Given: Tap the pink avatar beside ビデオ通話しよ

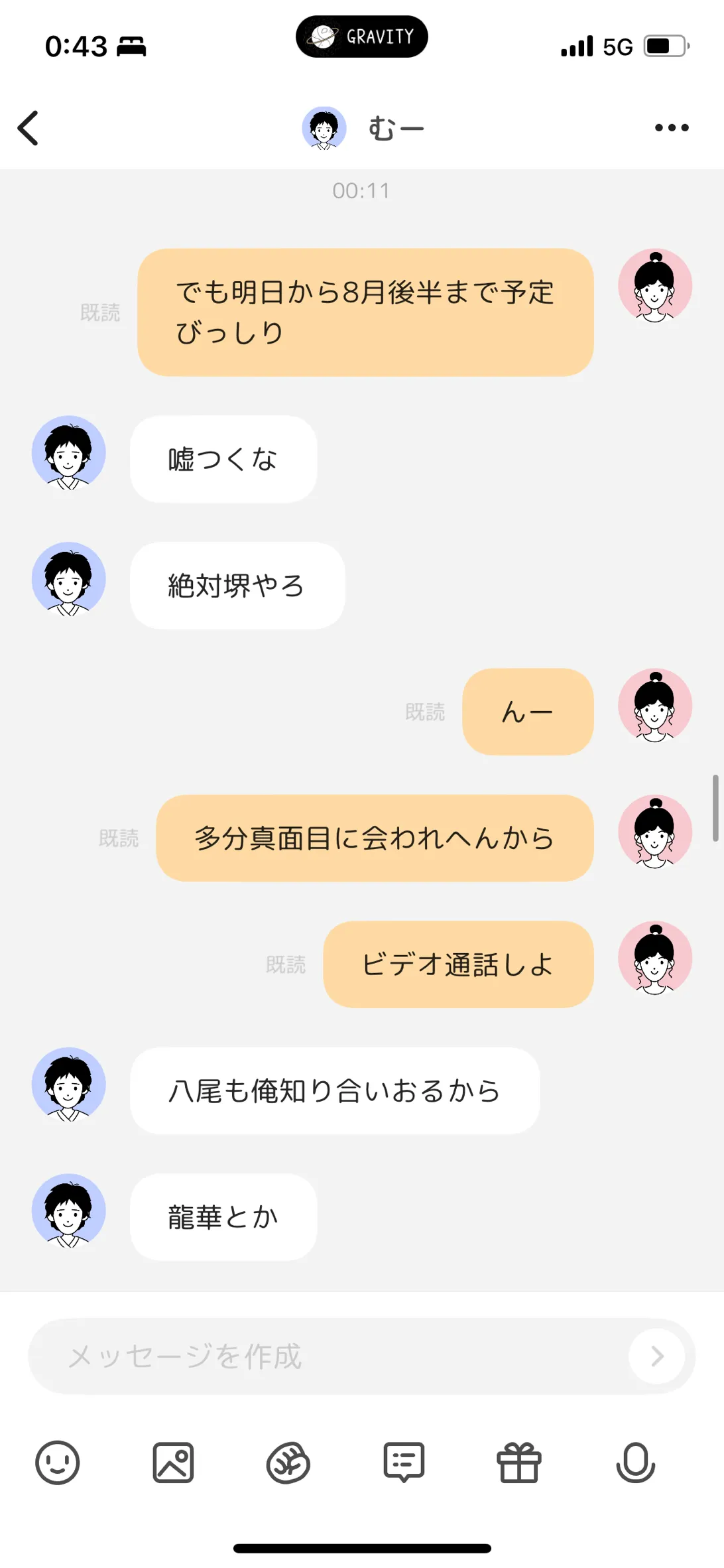Looking at the screenshot, I should point(655,958).
